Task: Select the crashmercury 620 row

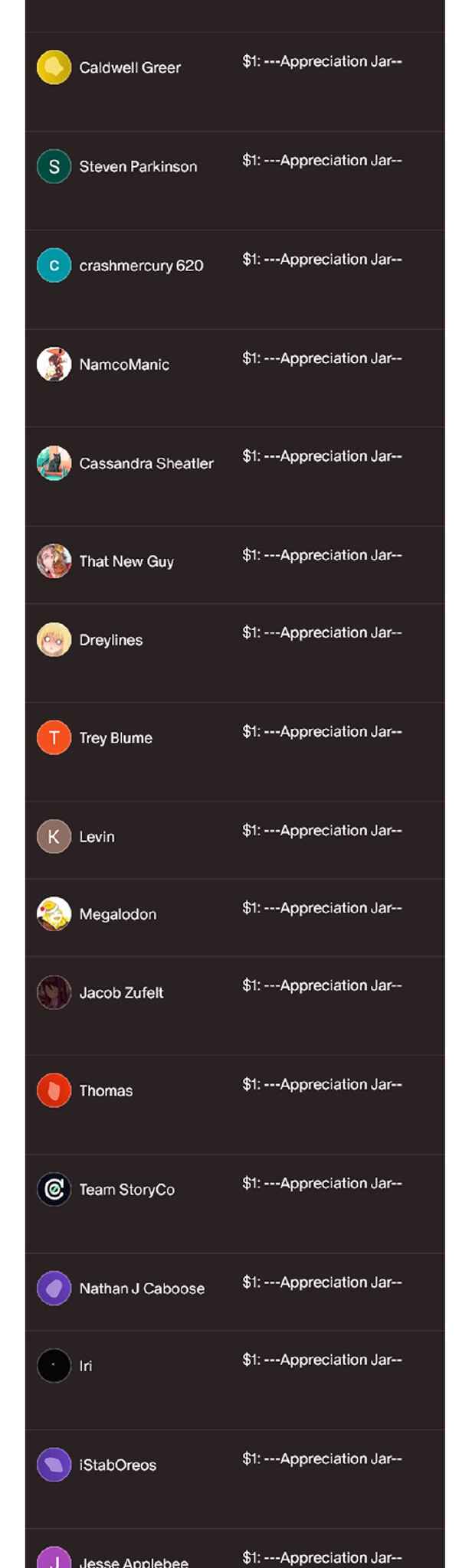Action: tap(141, 266)
